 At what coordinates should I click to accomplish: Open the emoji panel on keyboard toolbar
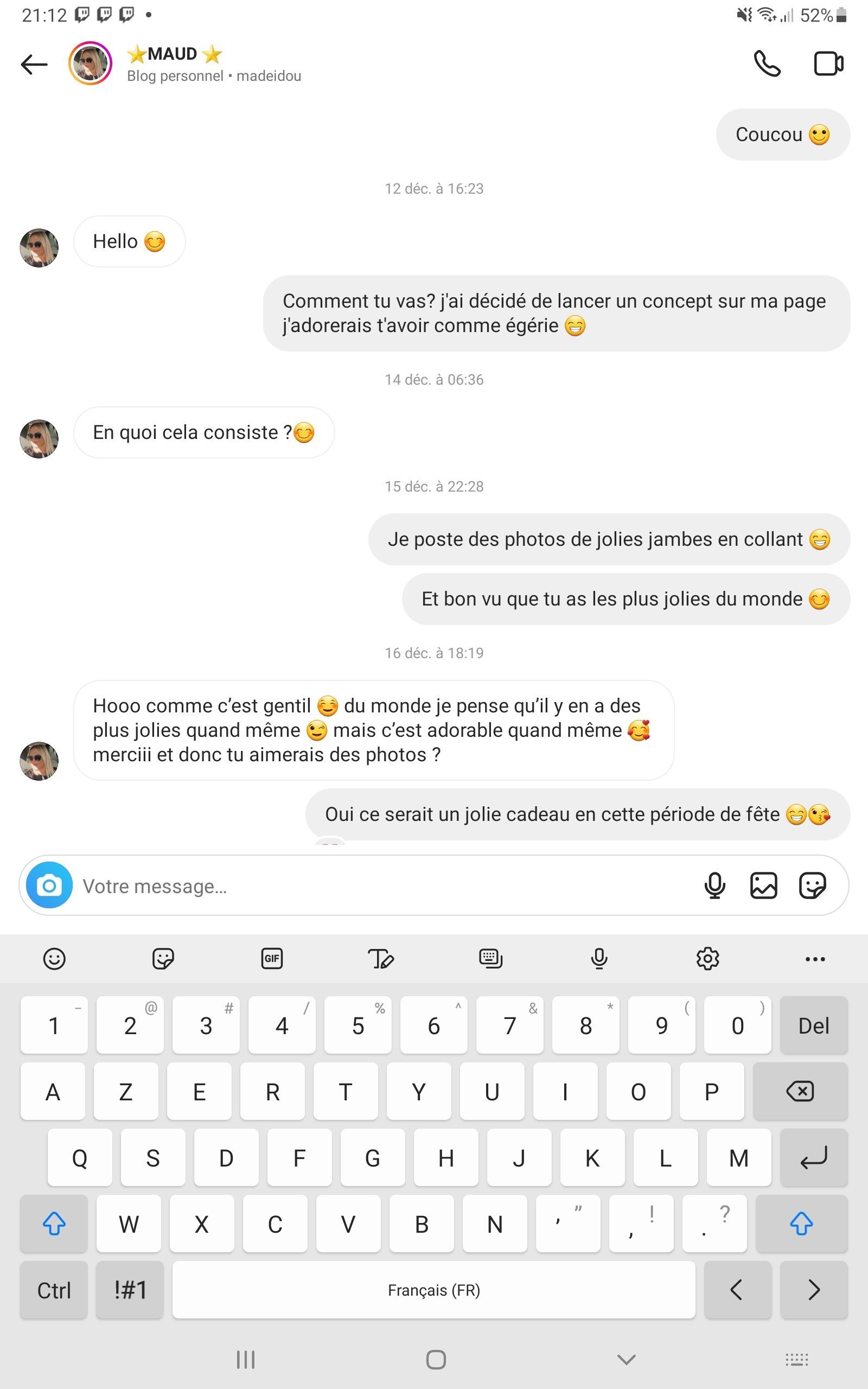click(x=55, y=959)
